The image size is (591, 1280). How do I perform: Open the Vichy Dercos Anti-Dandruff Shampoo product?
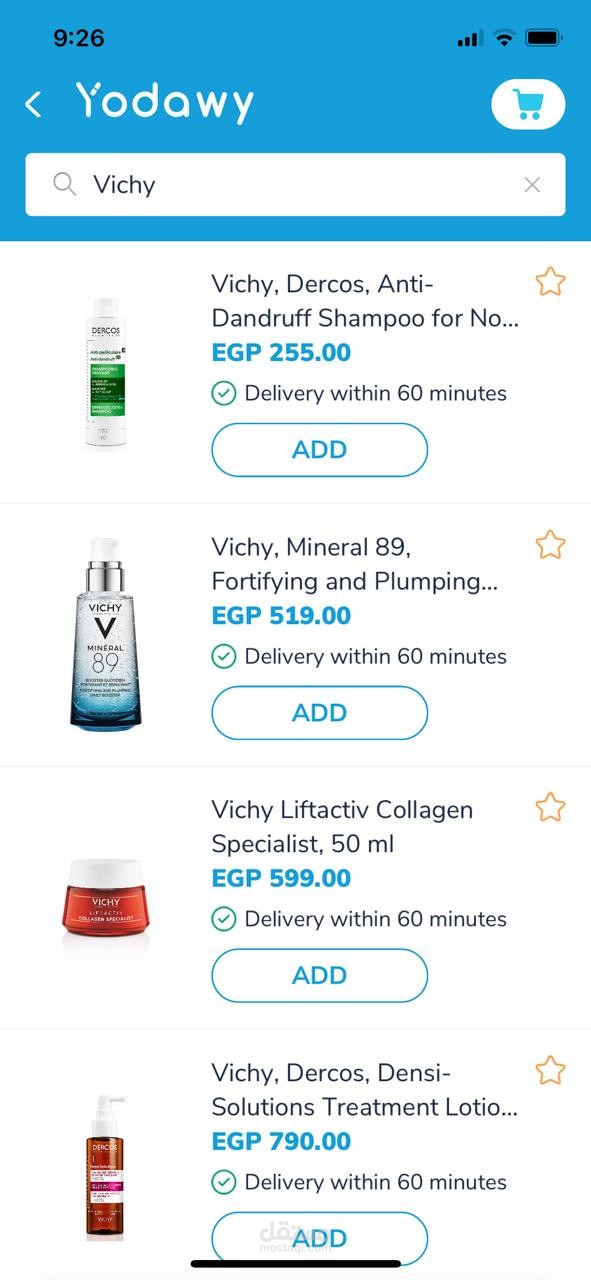[x=365, y=301]
